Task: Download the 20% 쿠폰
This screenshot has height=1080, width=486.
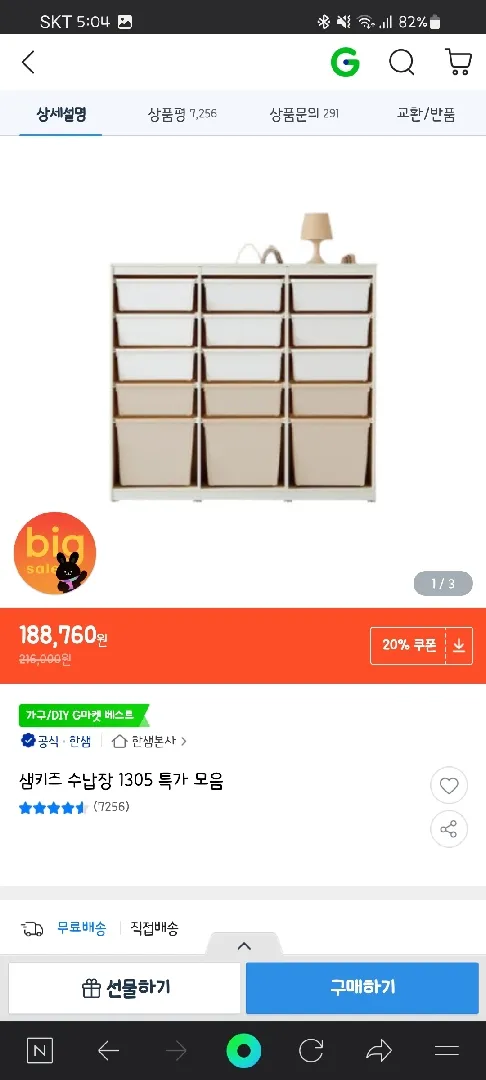Action: click(421, 645)
